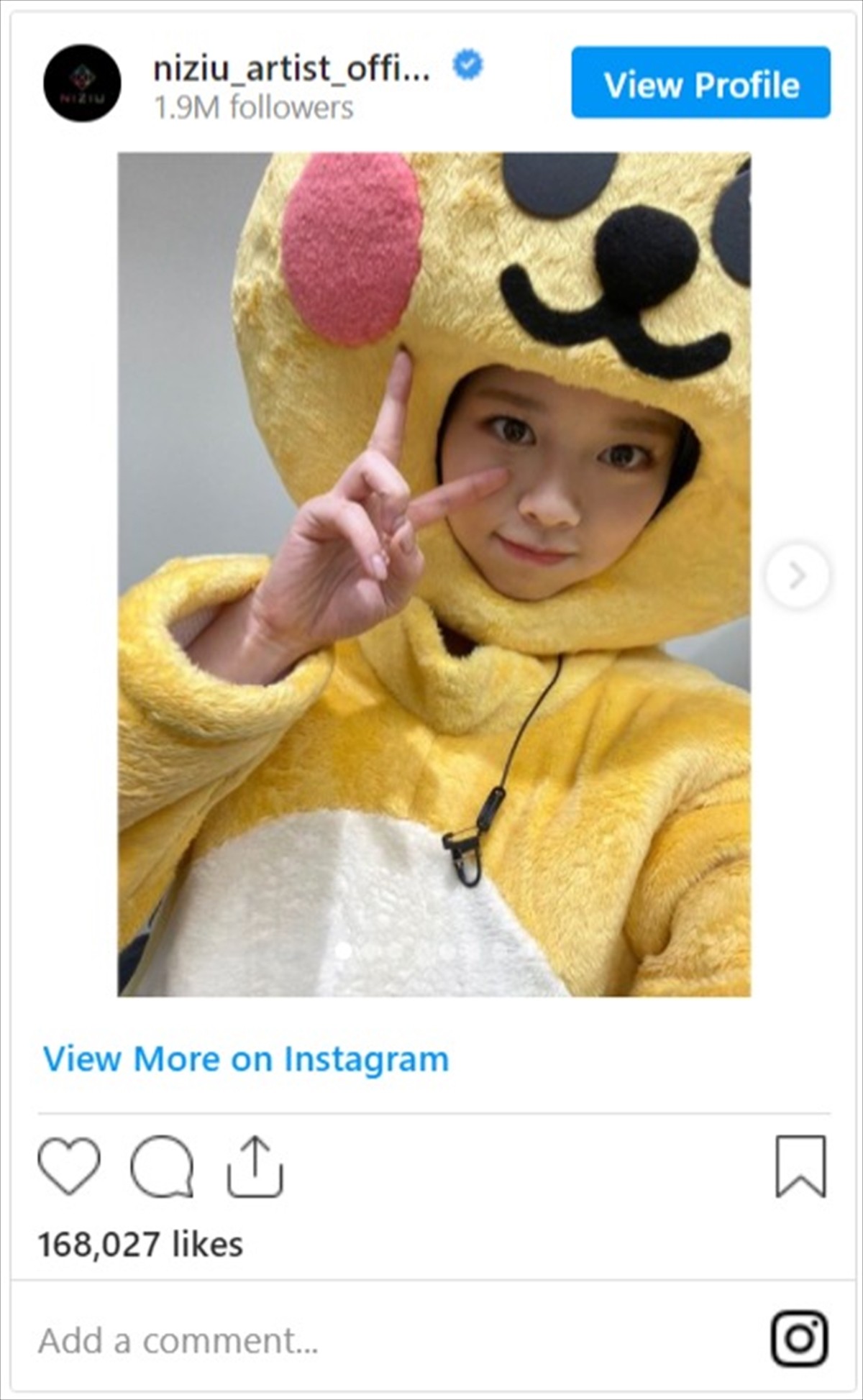Open the NiziU profile avatar

click(82, 83)
